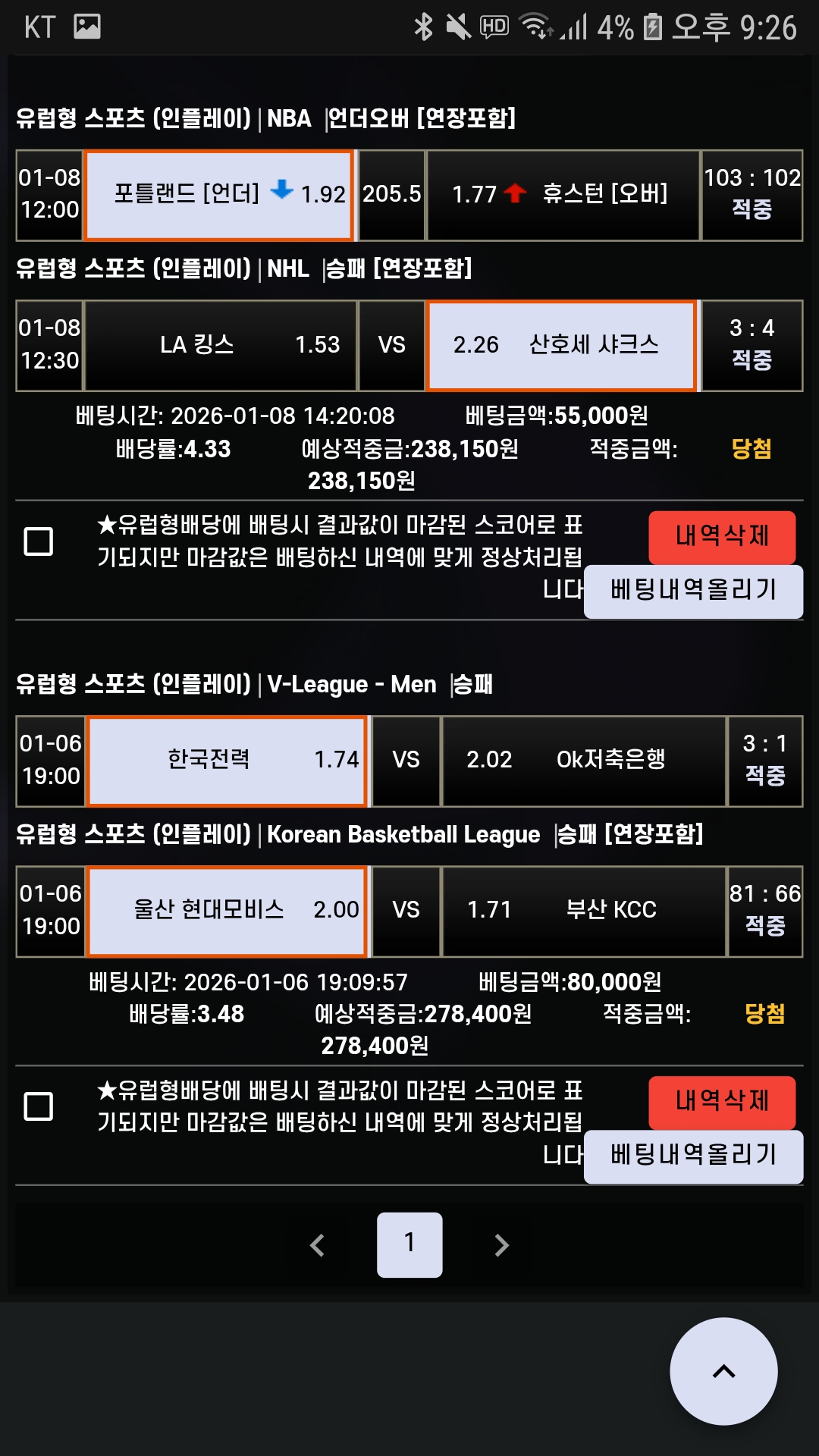Go to the previous page arrow
Viewport: 819px width, 1456px height.
click(318, 1244)
